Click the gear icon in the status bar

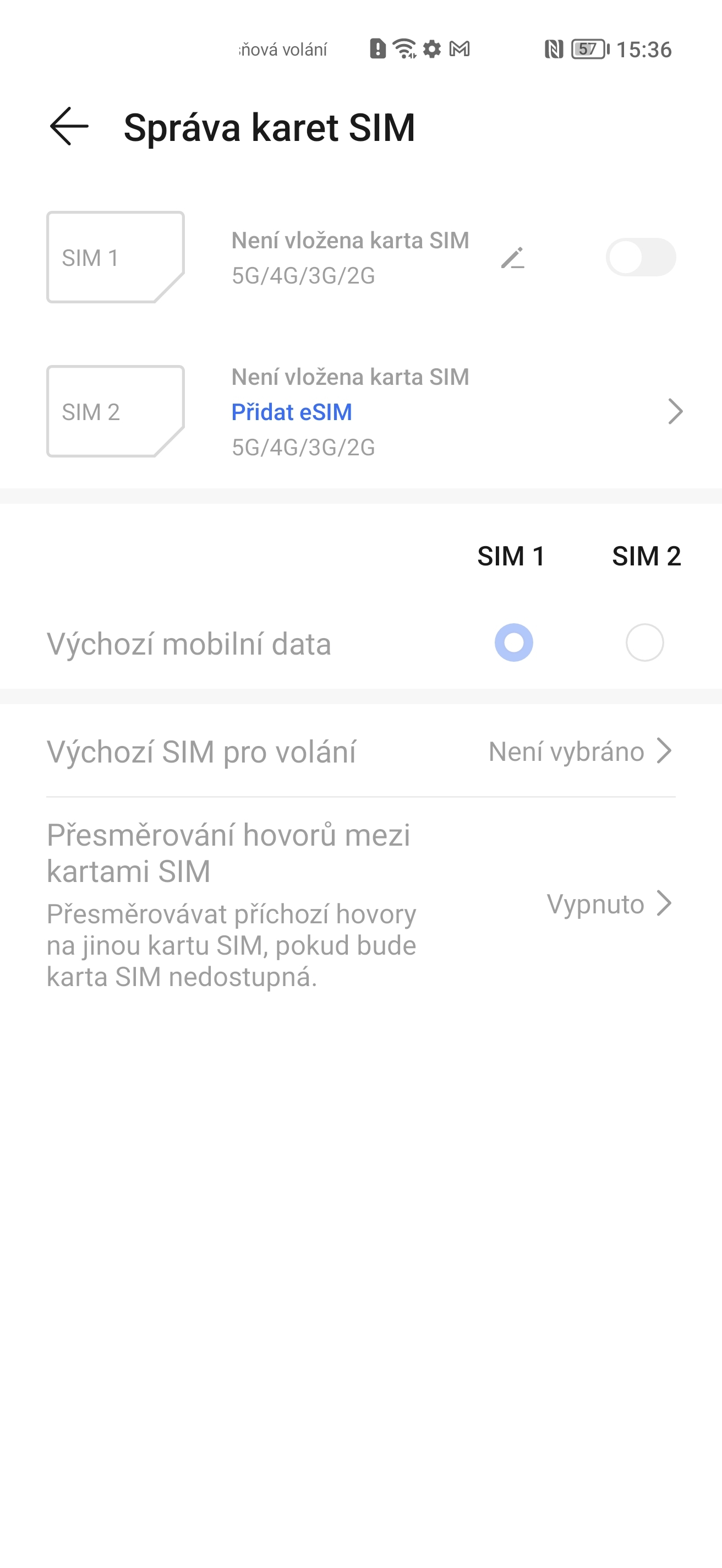point(431,48)
